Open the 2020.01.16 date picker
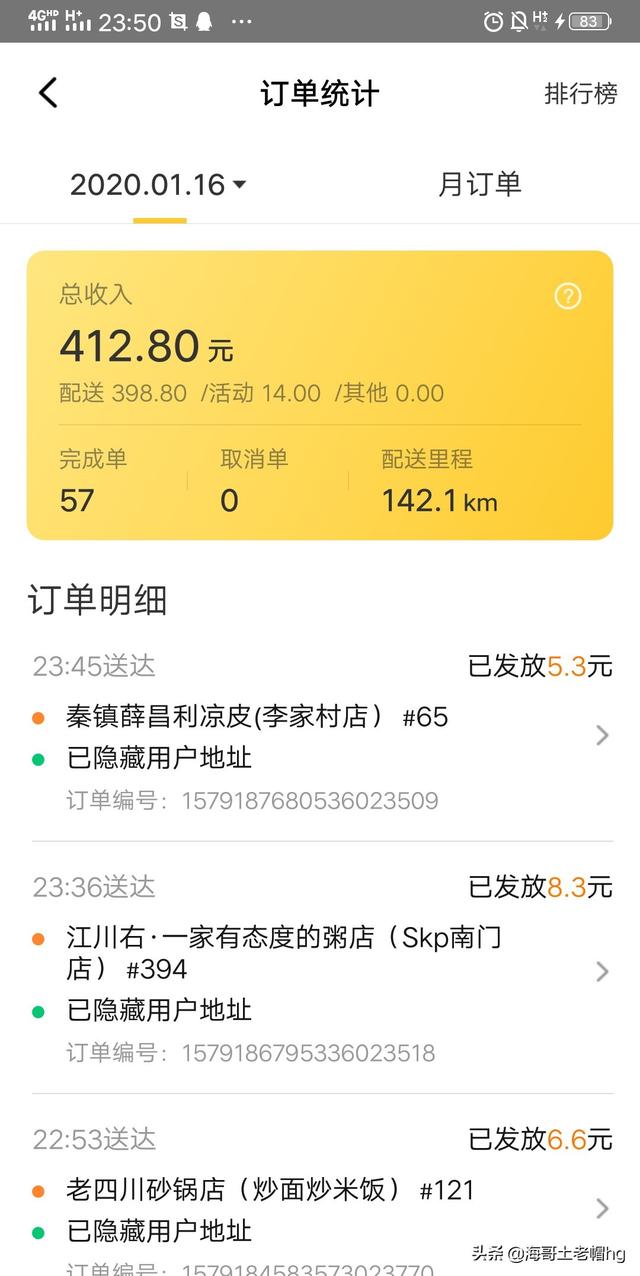 (x=158, y=185)
